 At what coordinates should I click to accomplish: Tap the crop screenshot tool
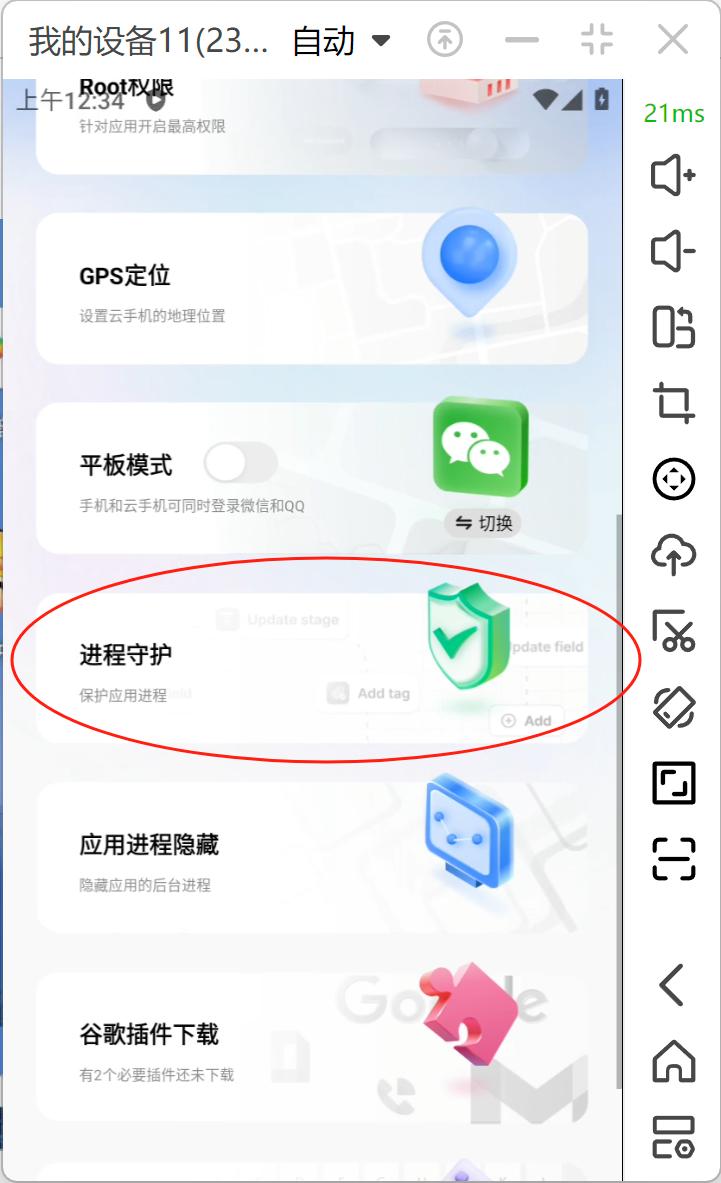pos(673,403)
